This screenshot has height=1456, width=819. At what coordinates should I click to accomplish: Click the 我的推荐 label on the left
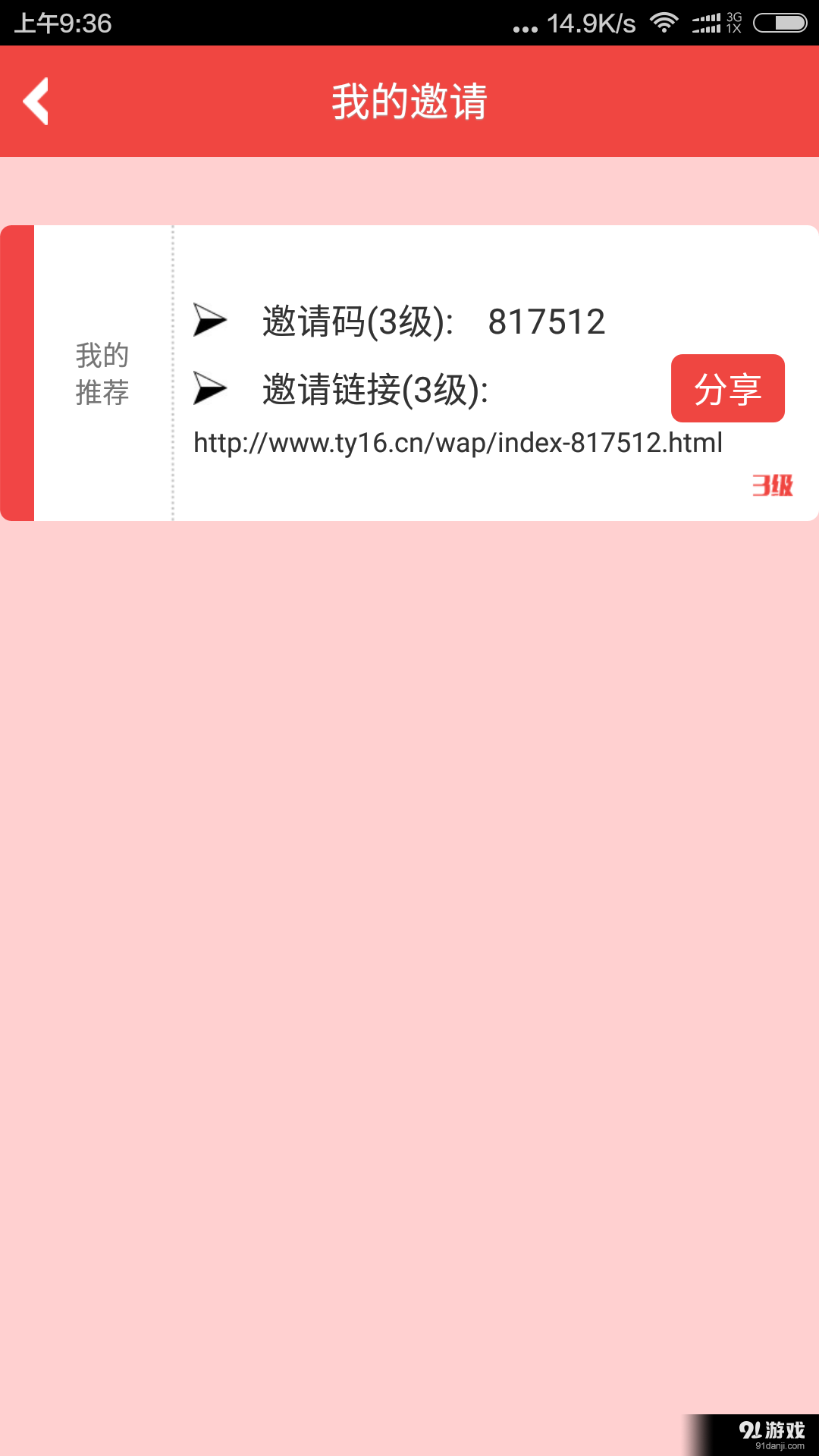point(102,373)
